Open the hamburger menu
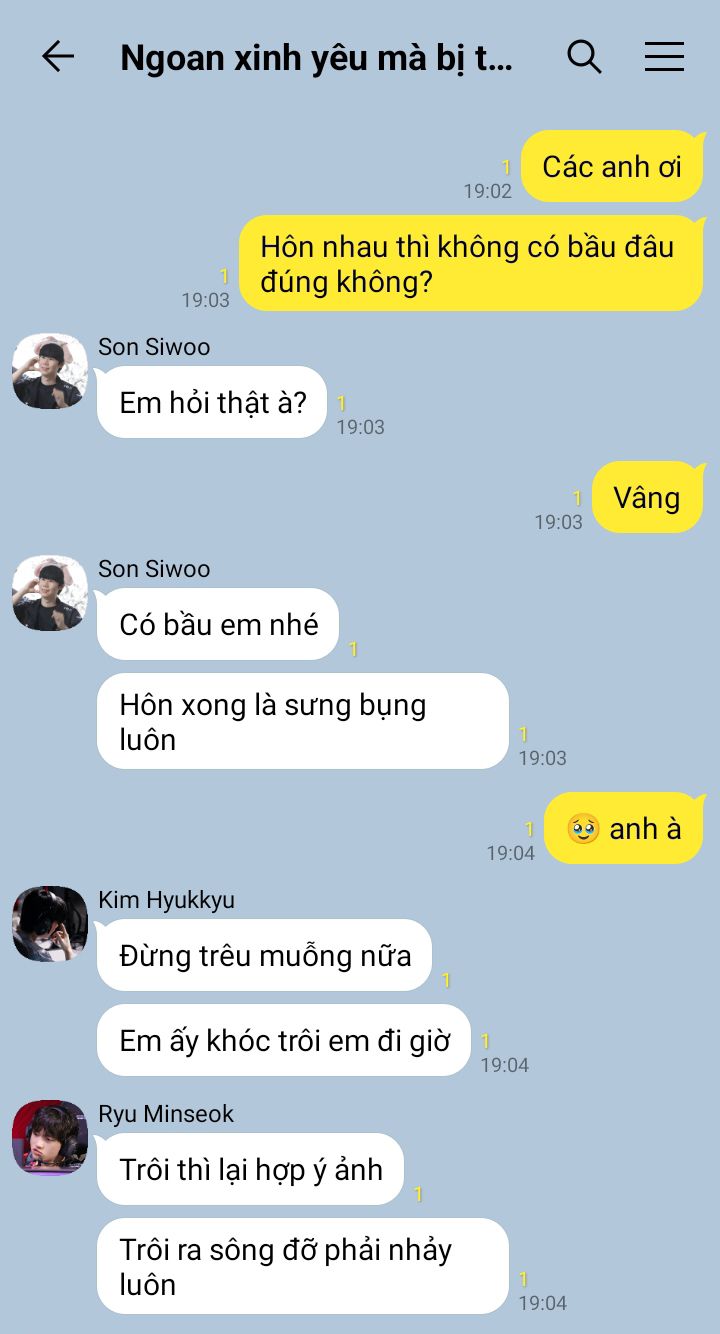 tap(664, 57)
